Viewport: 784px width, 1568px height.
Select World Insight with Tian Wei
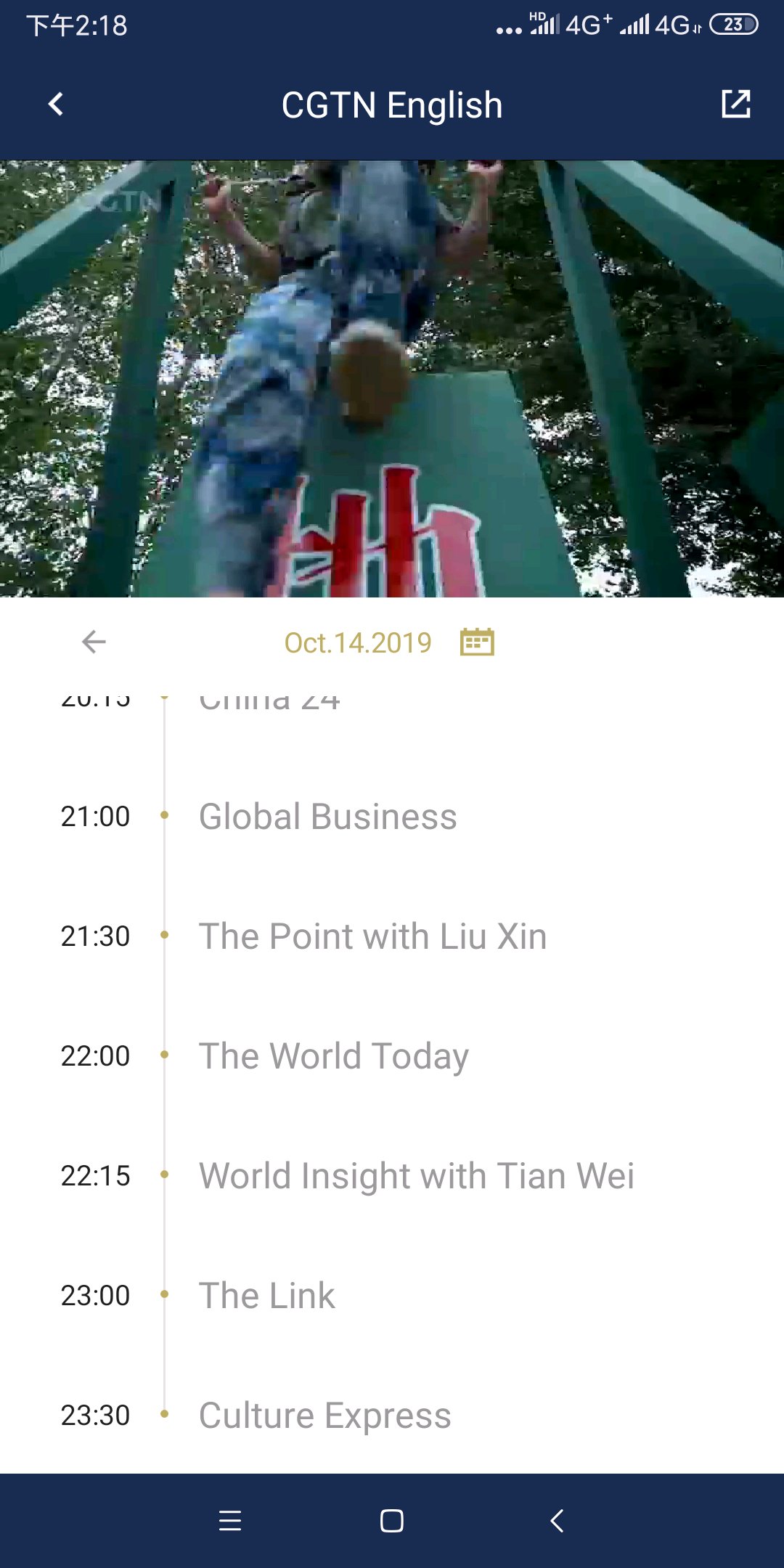[x=417, y=1176]
